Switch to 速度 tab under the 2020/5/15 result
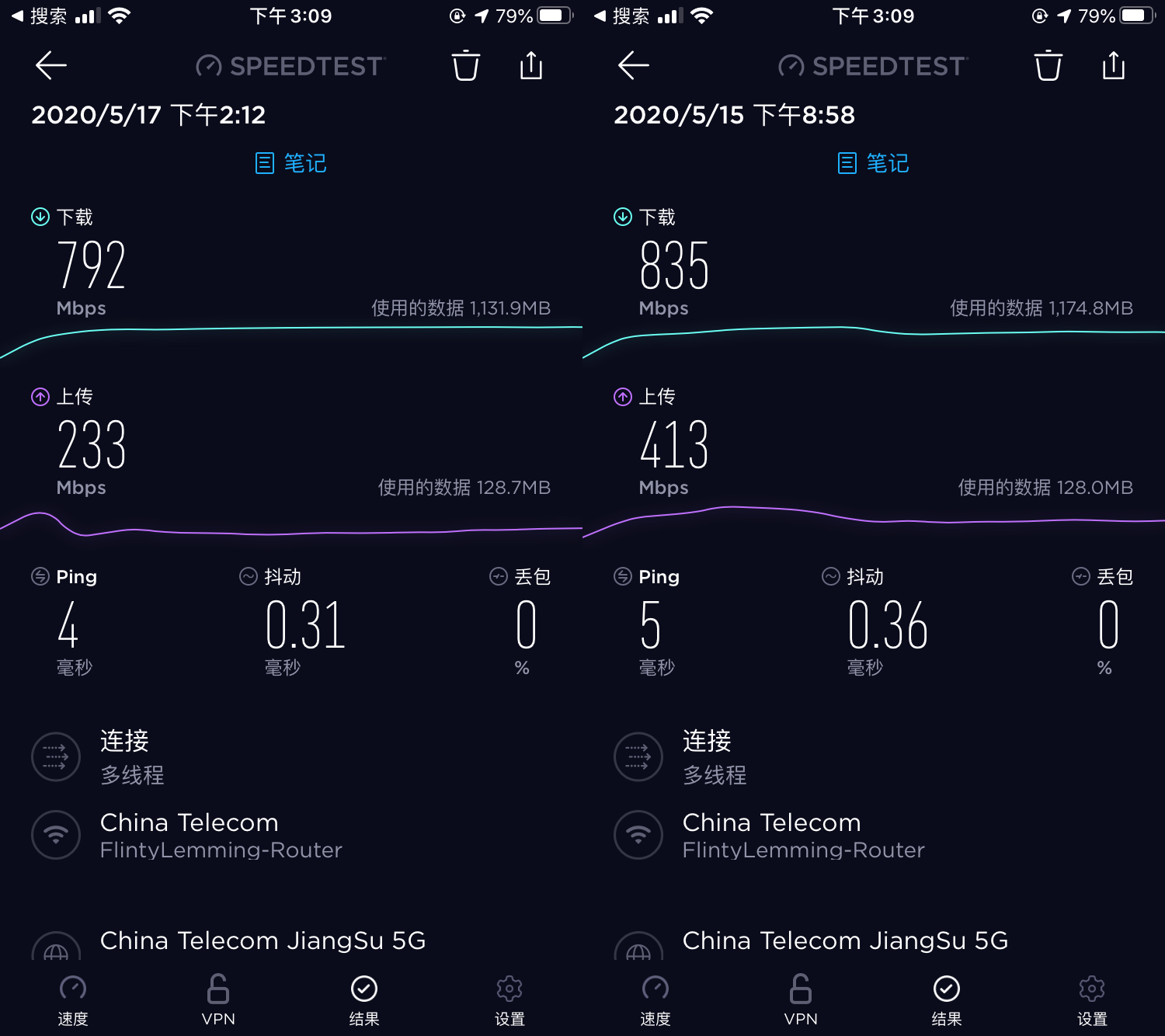 (656, 1000)
